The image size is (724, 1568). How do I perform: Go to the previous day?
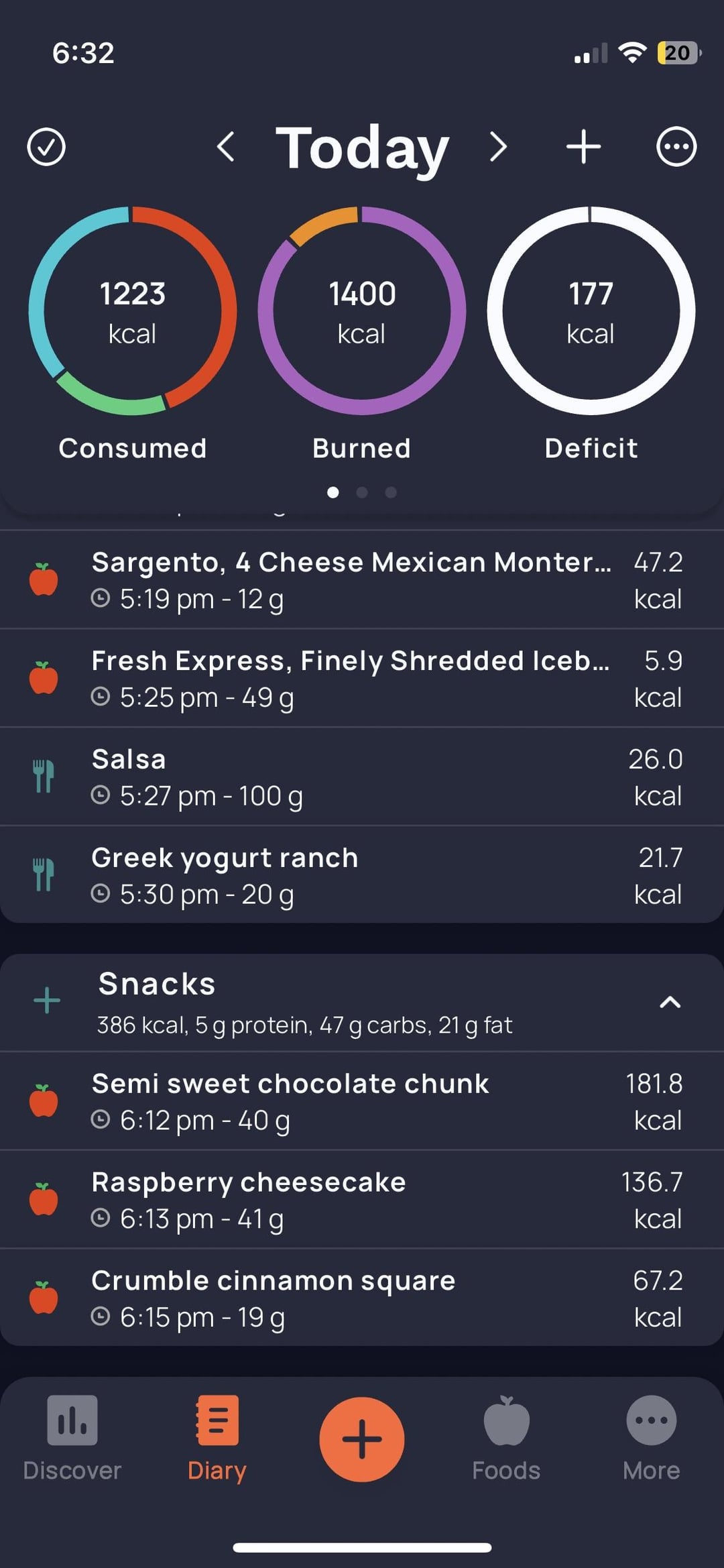[x=226, y=147]
